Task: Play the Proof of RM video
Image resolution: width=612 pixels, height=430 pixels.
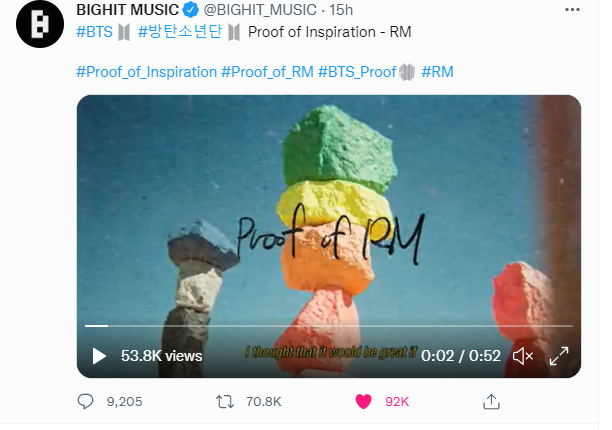Action: pyautogui.click(x=99, y=355)
